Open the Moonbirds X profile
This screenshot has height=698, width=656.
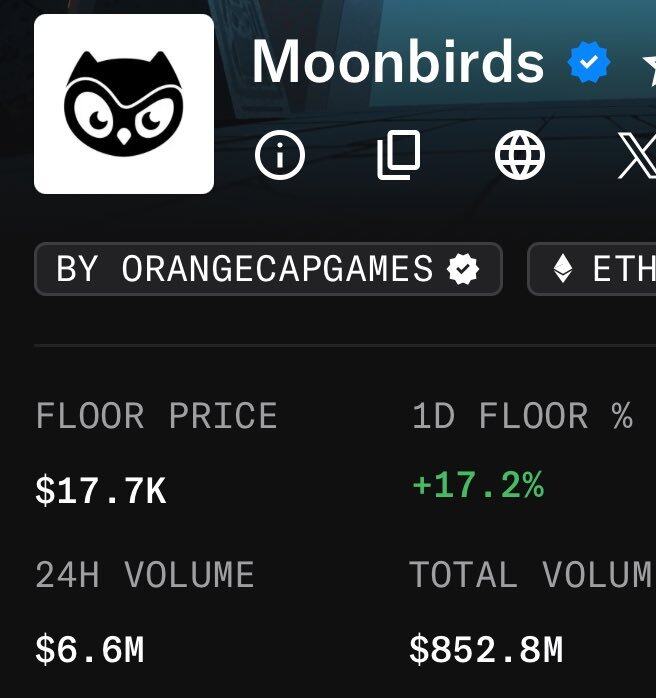[x=636, y=157]
